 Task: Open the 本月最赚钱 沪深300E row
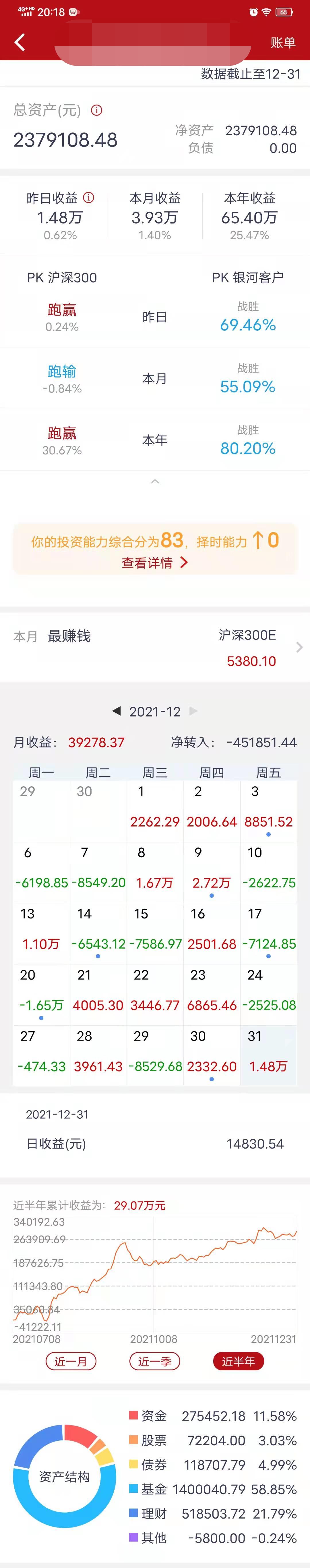point(155,648)
